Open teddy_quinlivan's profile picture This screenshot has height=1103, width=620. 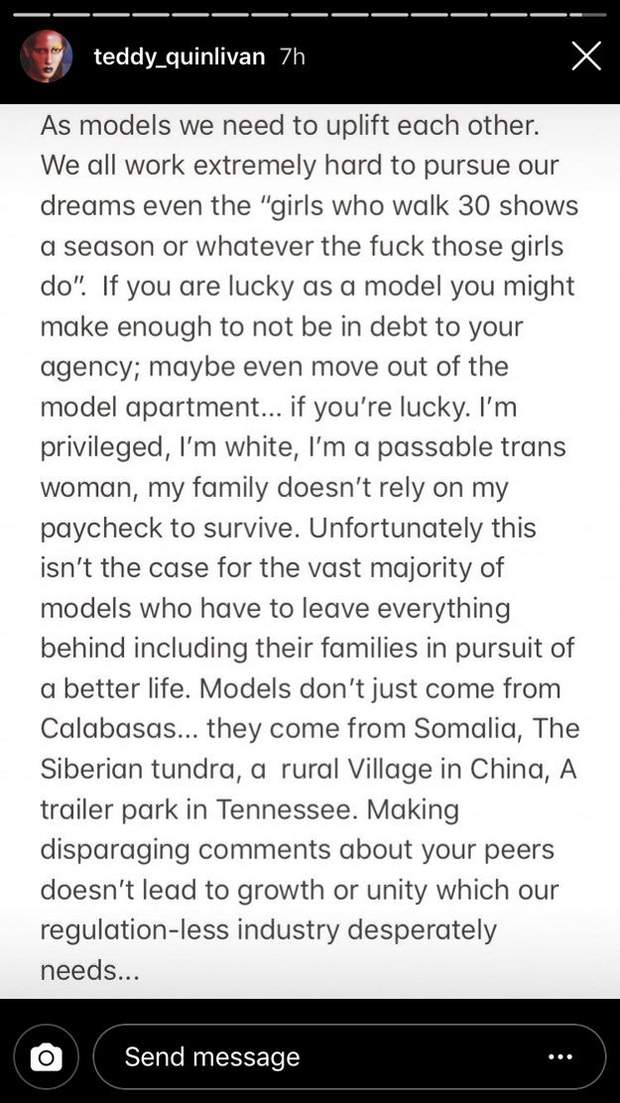click(46, 57)
